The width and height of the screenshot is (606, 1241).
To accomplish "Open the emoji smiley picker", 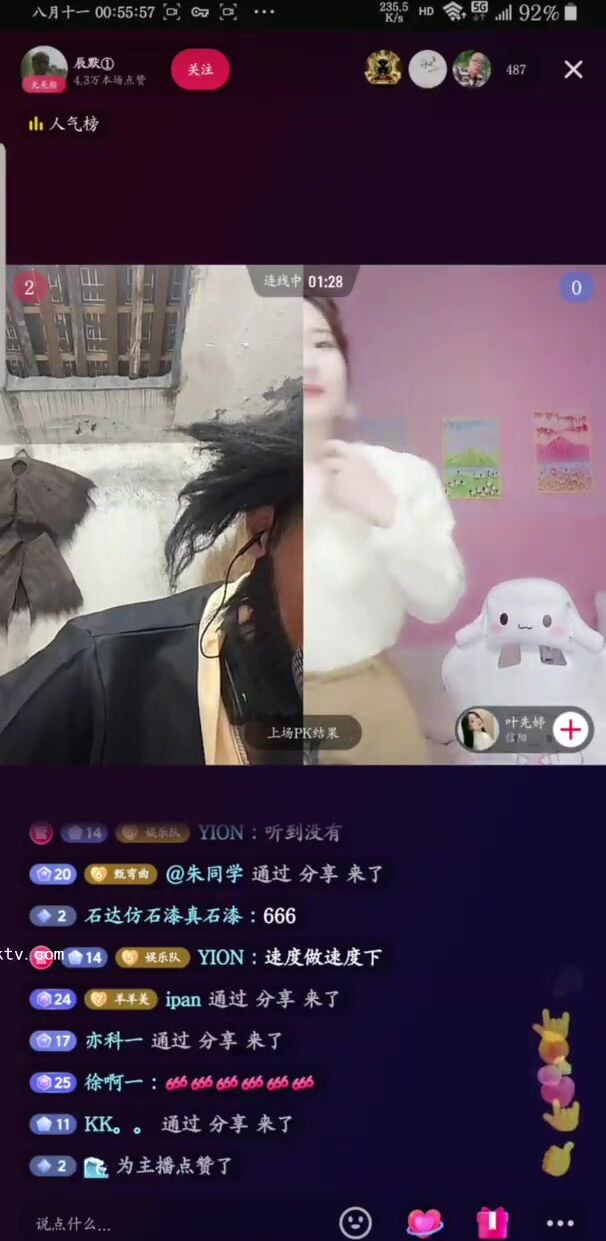I will [355, 1222].
